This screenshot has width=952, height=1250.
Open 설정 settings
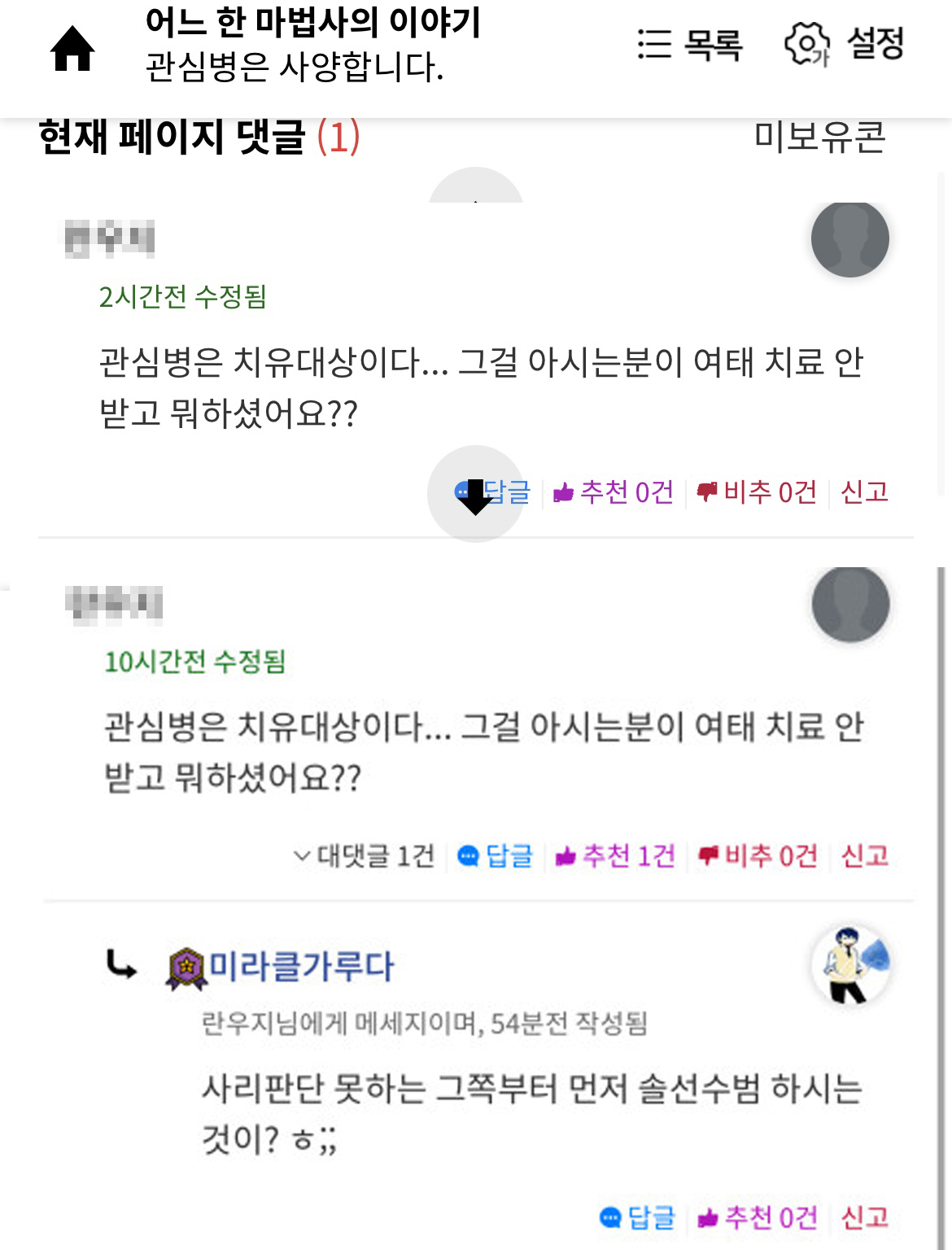point(845,44)
